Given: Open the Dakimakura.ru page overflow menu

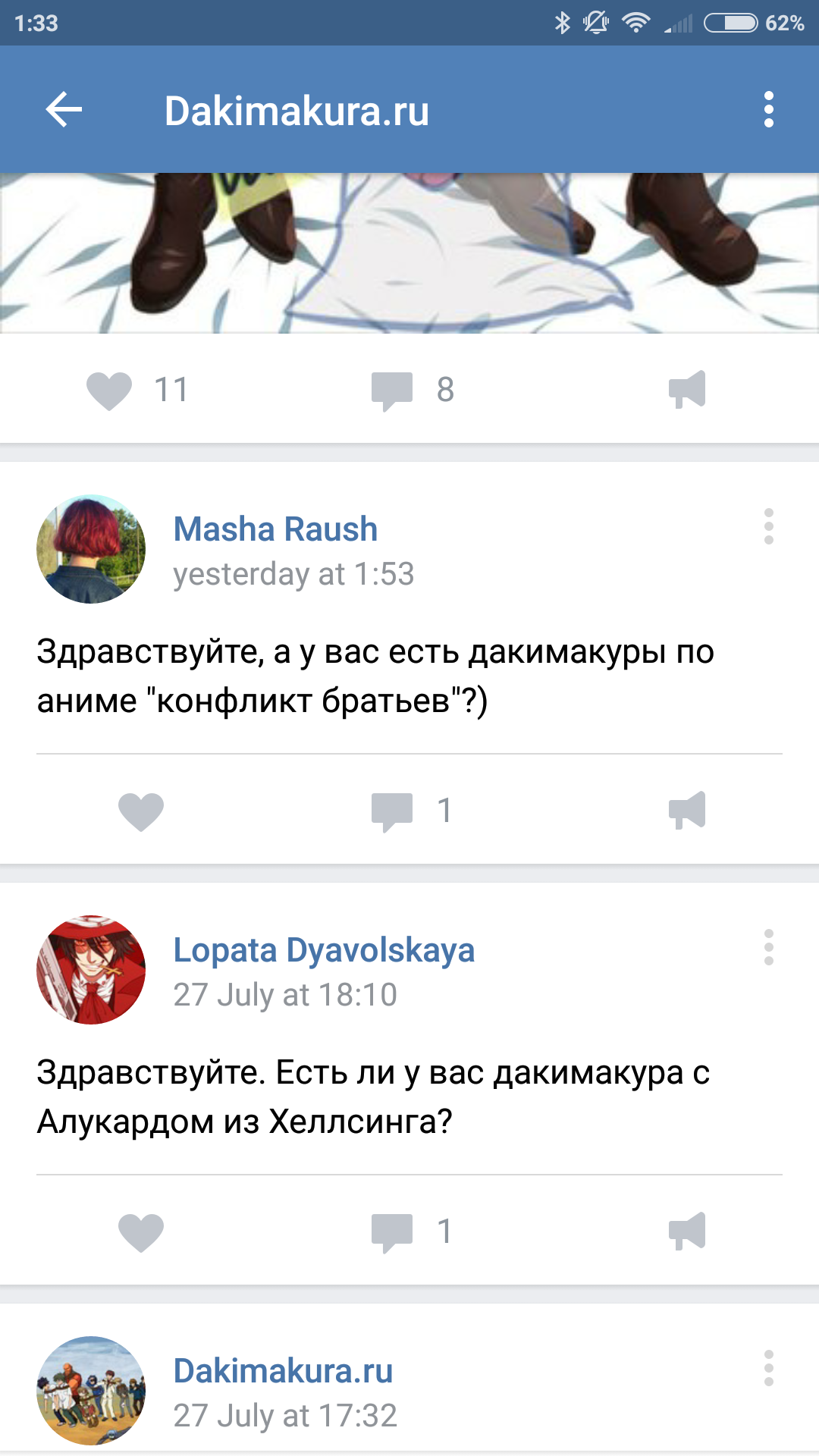Looking at the screenshot, I should (x=768, y=110).
